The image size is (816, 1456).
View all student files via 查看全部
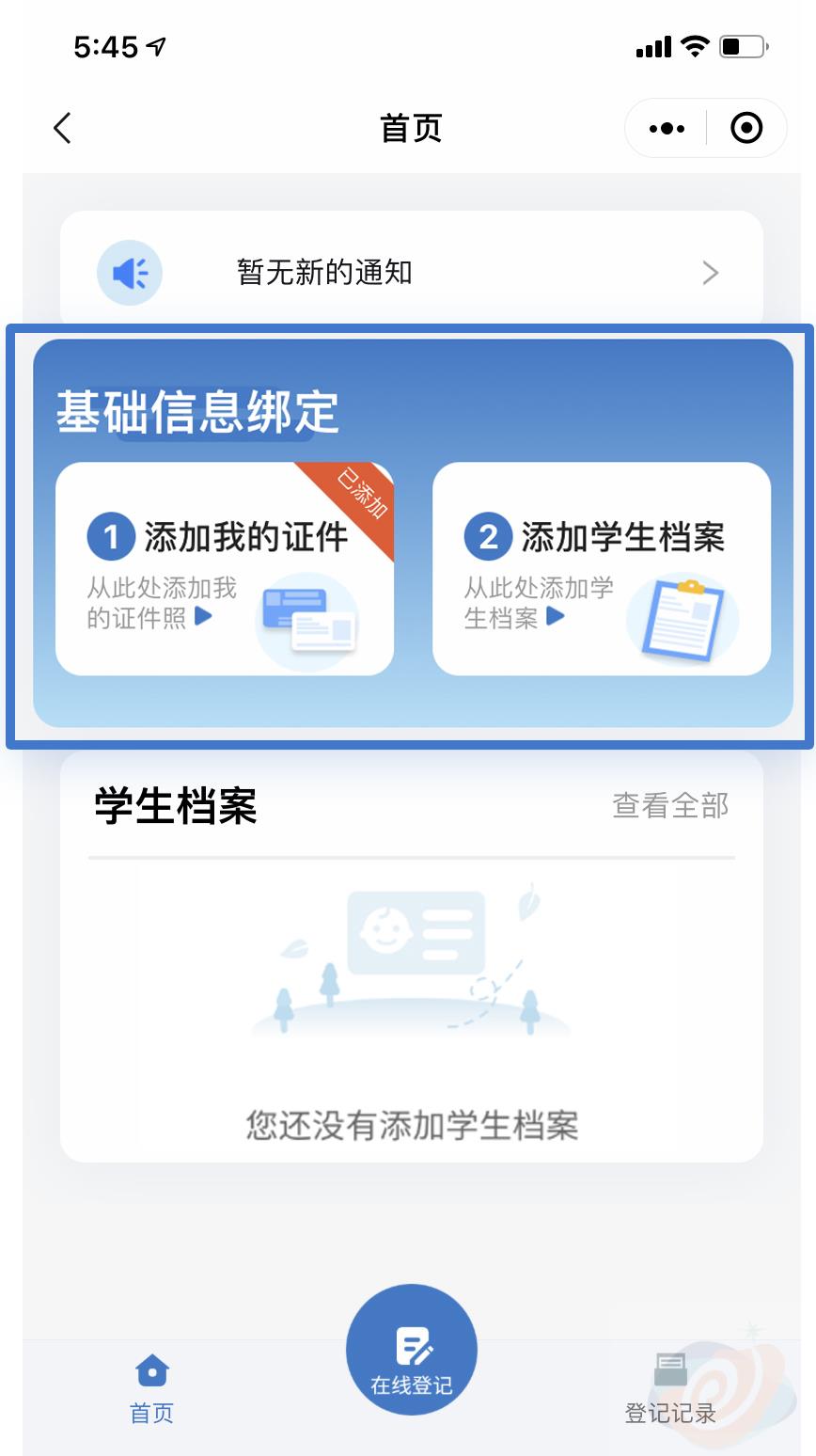click(670, 806)
